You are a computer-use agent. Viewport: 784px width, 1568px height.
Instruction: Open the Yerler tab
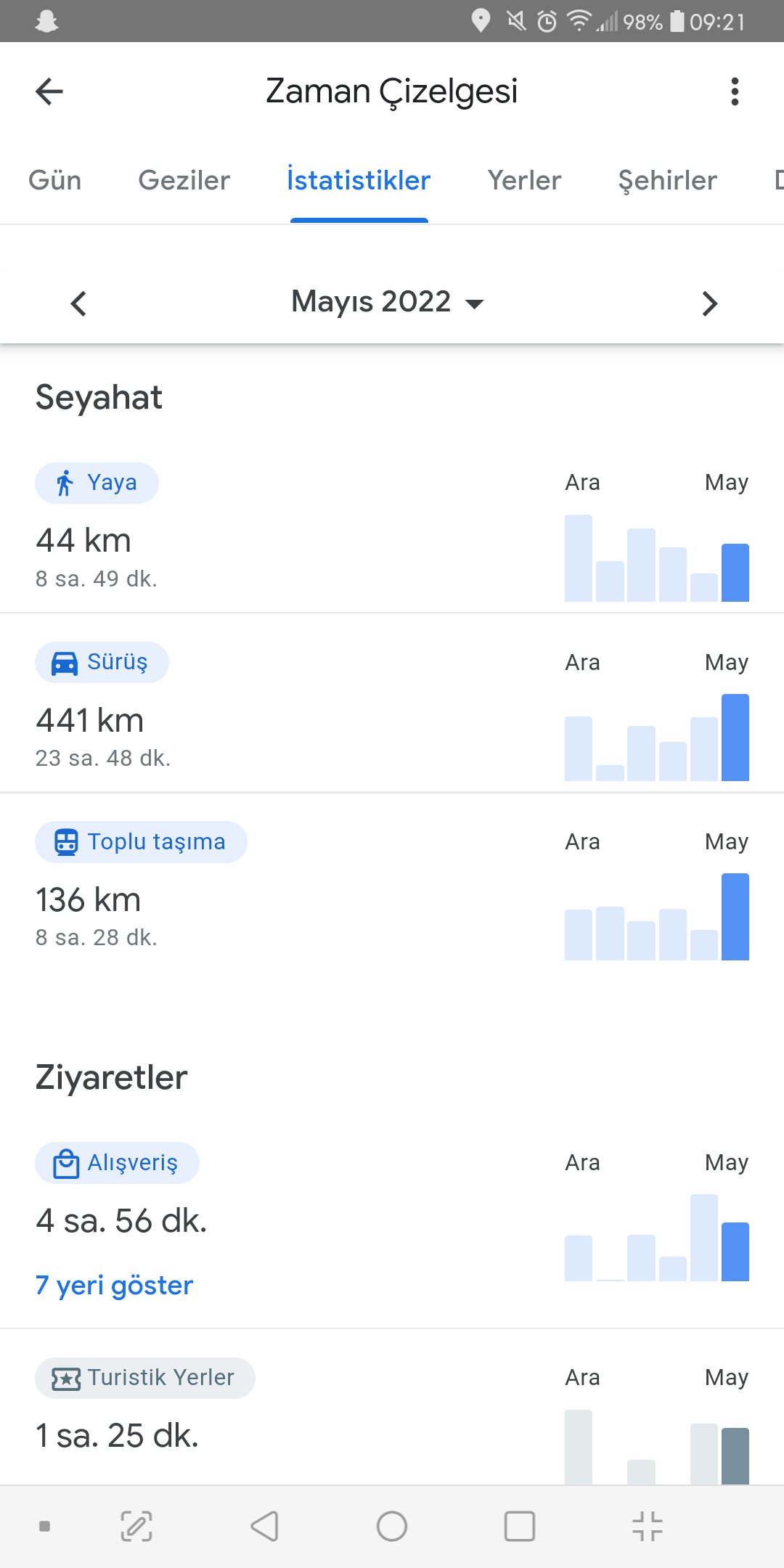click(524, 180)
